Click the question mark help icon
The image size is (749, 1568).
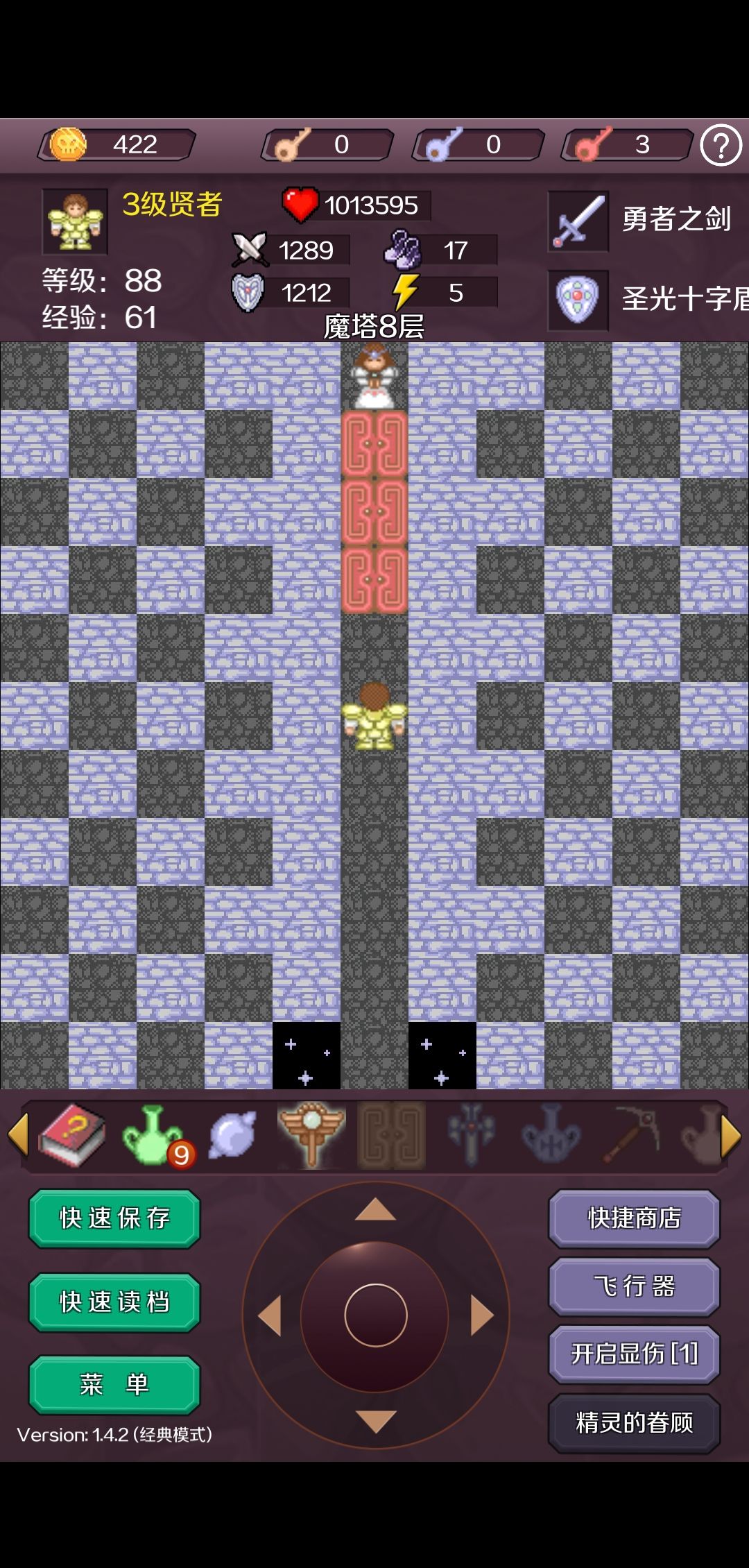pyautogui.click(x=723, y=144)
